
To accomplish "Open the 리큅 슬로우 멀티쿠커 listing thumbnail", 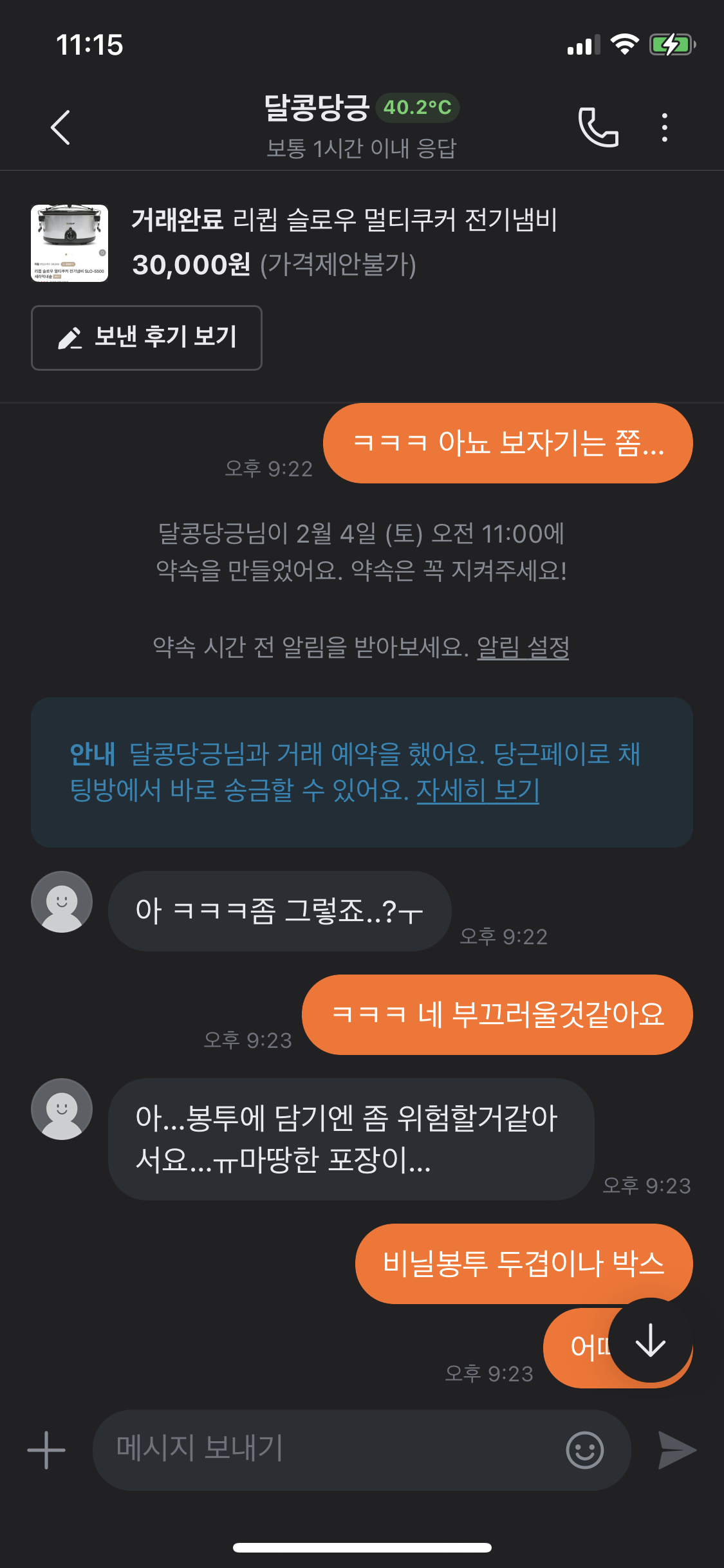I will pos(70,243).
